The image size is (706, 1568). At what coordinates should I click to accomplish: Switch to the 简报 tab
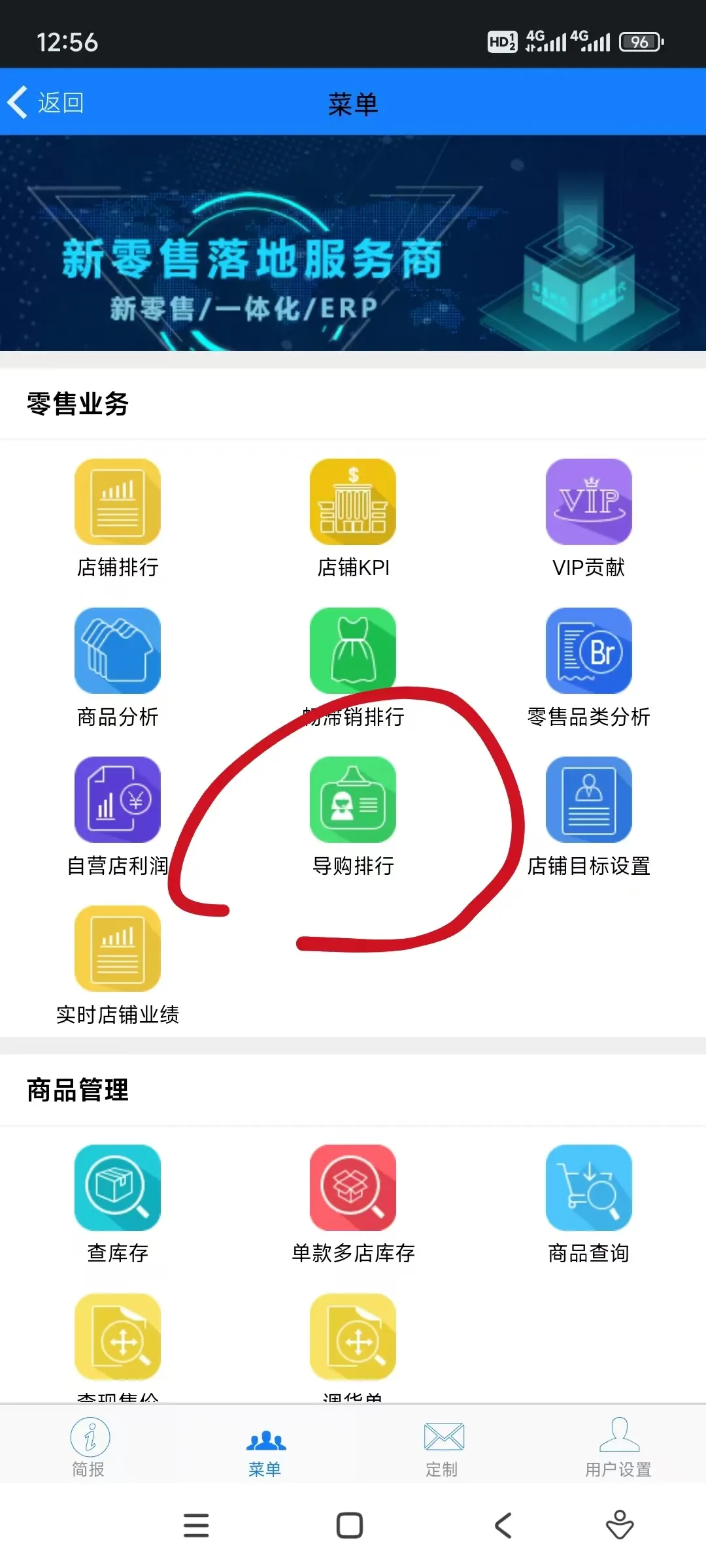pyautogui.click(x=89, y=1446)
